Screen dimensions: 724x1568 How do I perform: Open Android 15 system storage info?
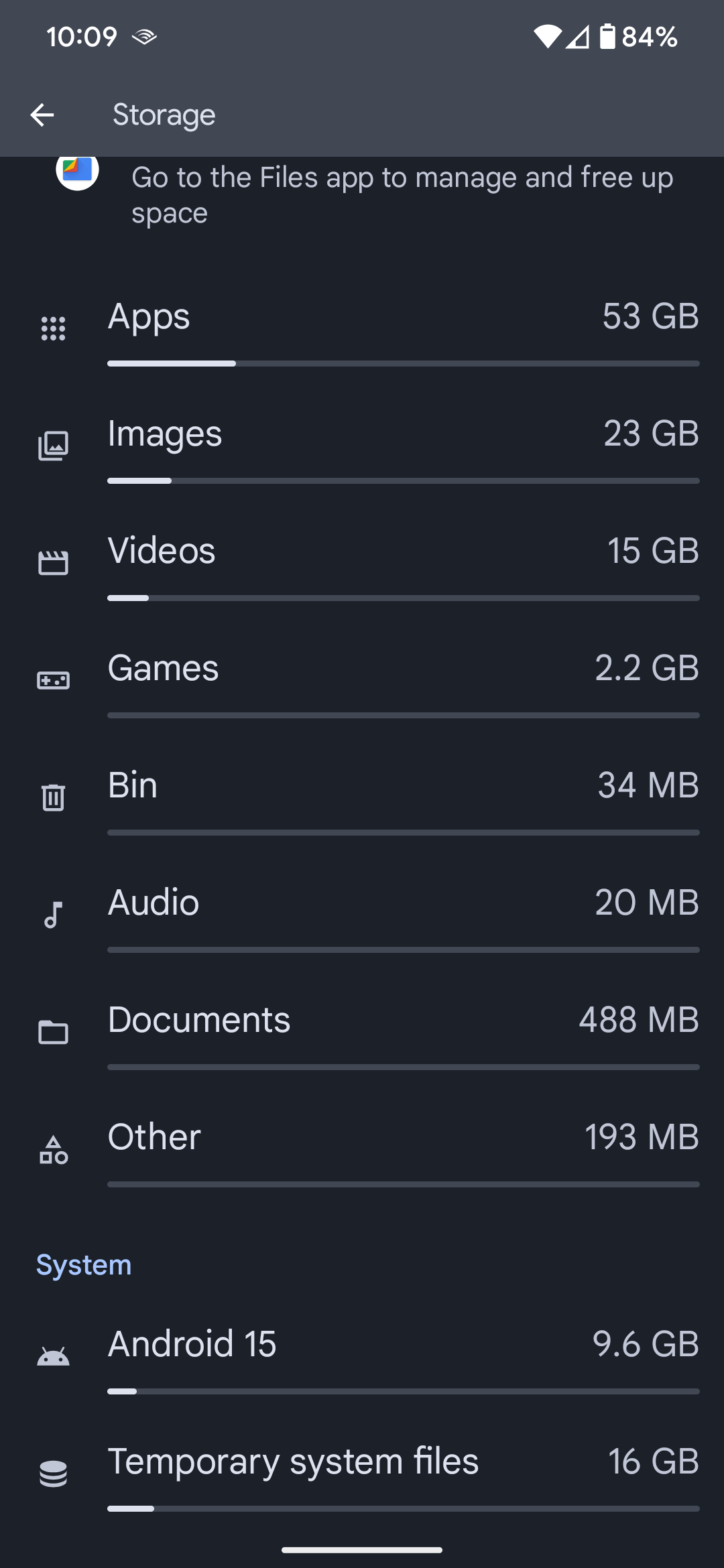click(362, 1357)
